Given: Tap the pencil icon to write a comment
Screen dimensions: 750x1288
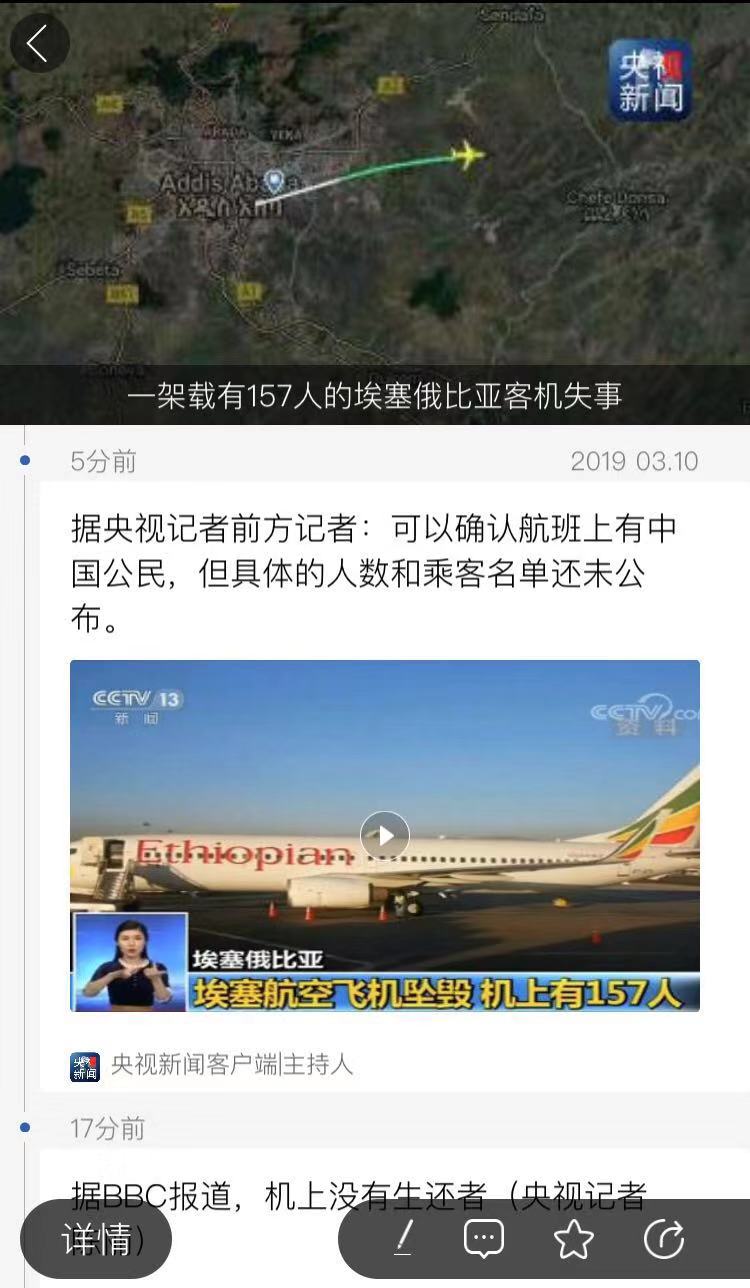Looking at the screenshot, I should (x=403, y=1240).
